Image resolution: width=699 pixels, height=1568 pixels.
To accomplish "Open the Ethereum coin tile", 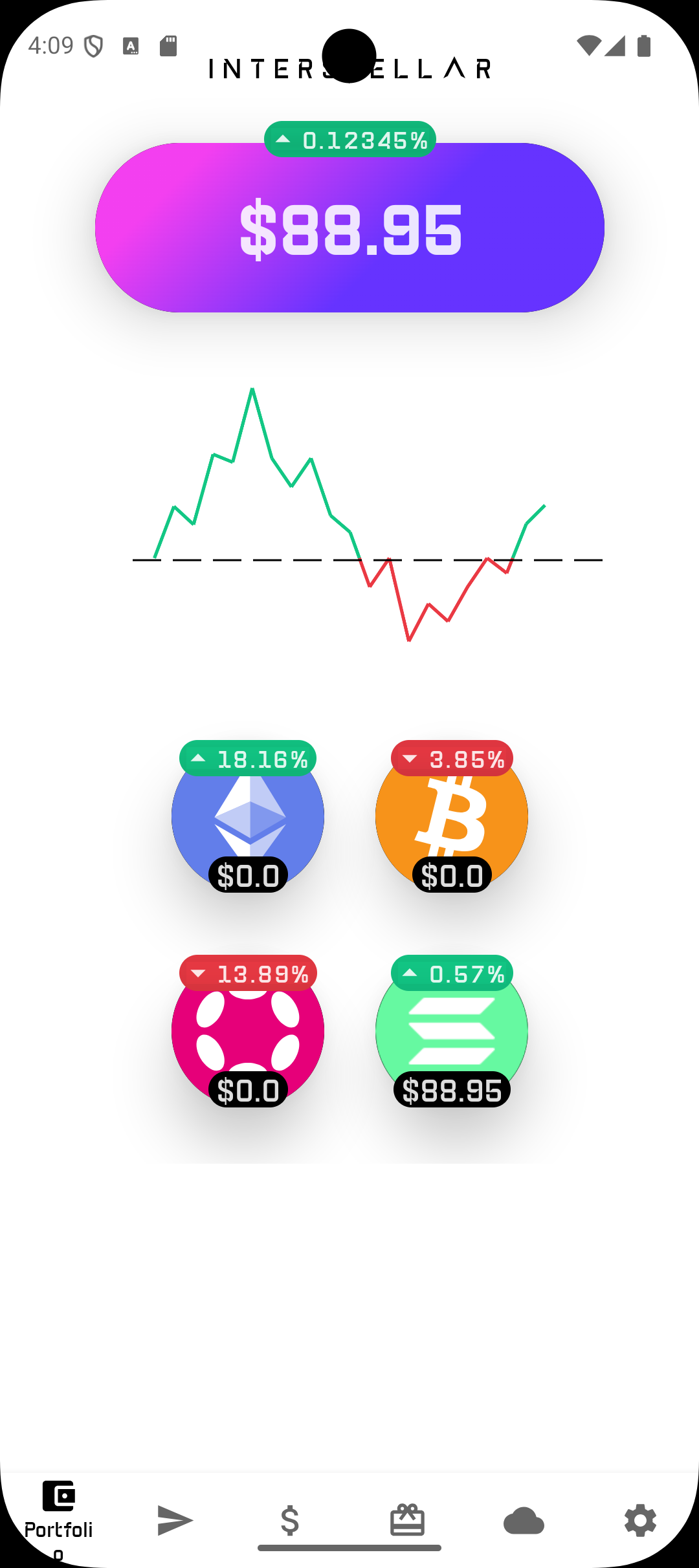I will click(248, 816).
